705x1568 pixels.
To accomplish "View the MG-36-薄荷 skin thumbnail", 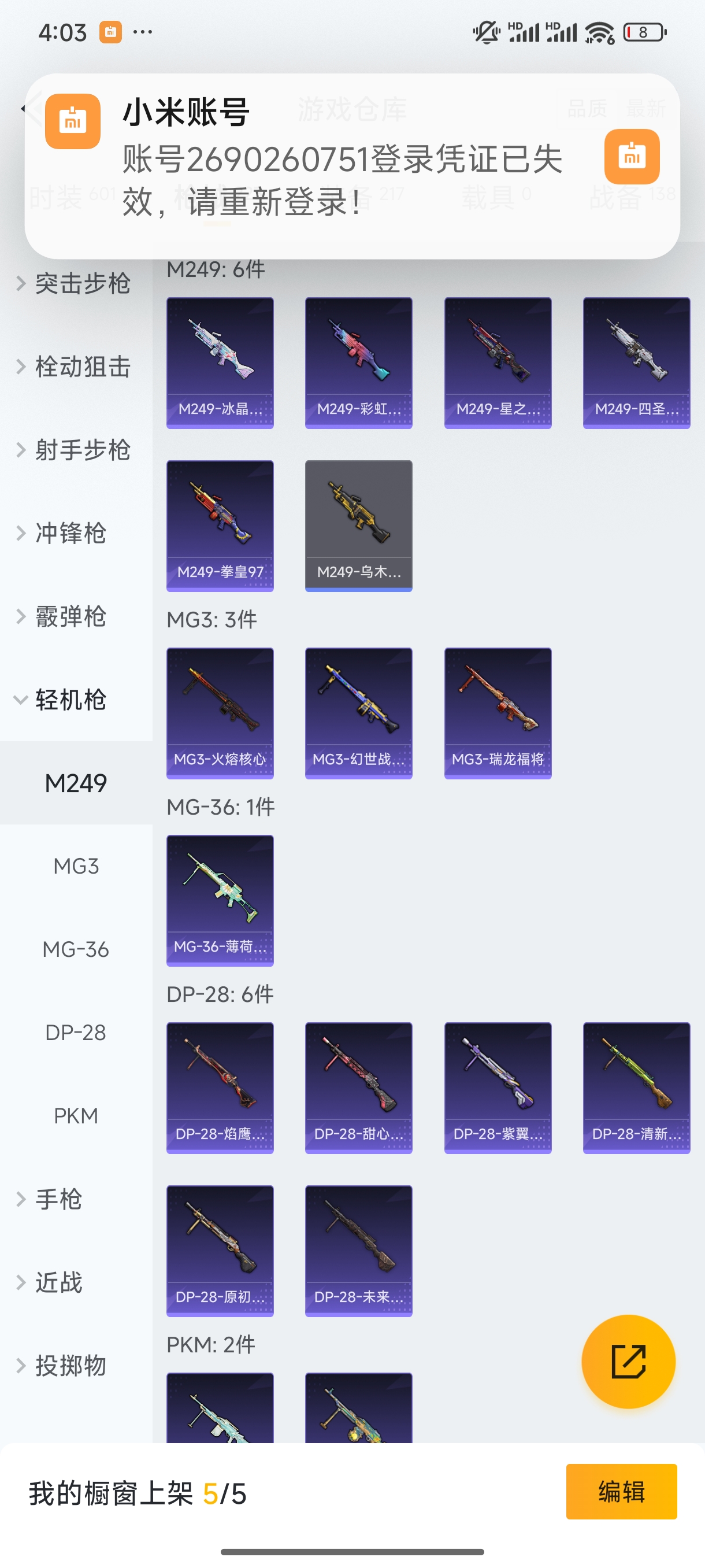I will [x=220, y=901].
